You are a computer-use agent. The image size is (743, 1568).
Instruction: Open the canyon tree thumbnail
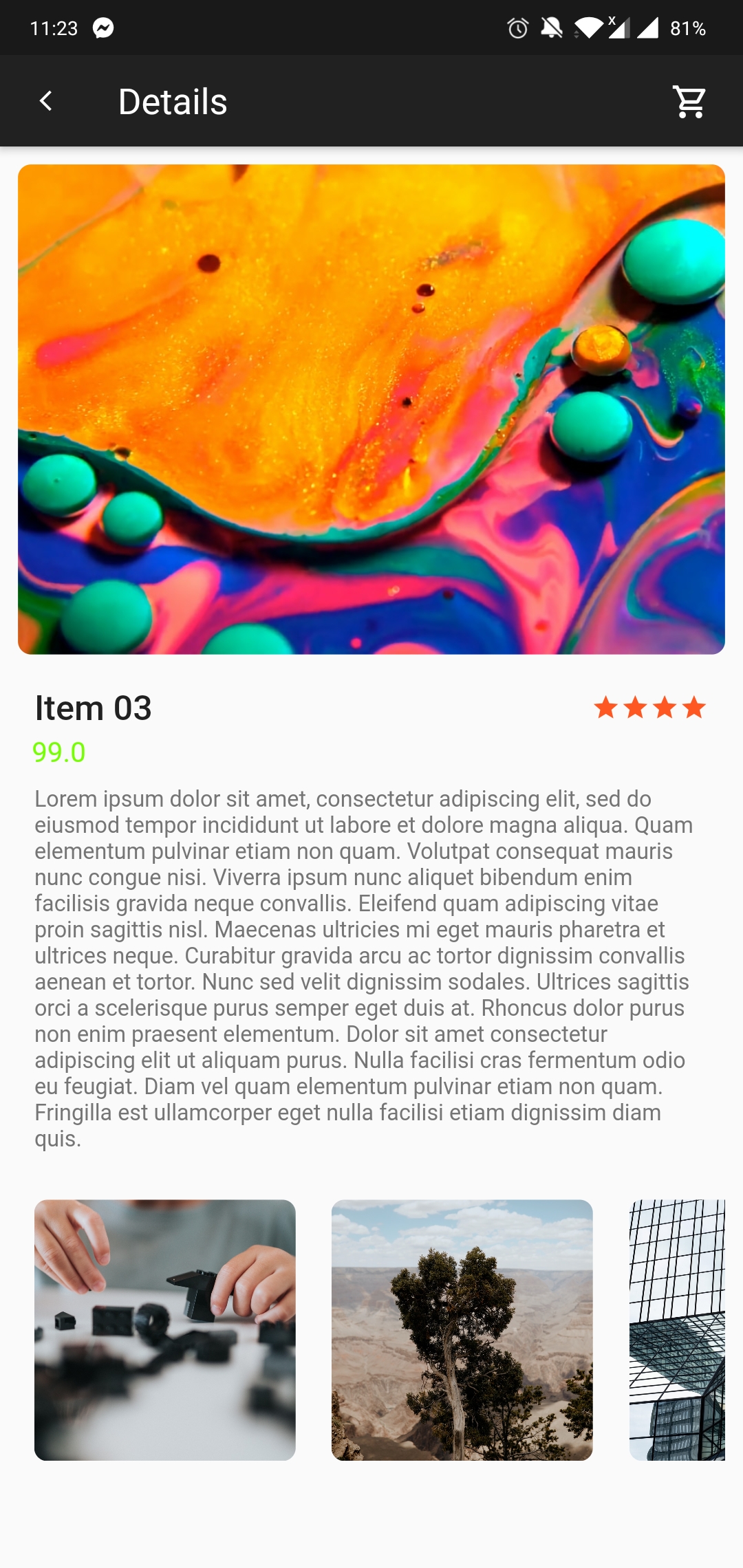[x=462, y=1330]
